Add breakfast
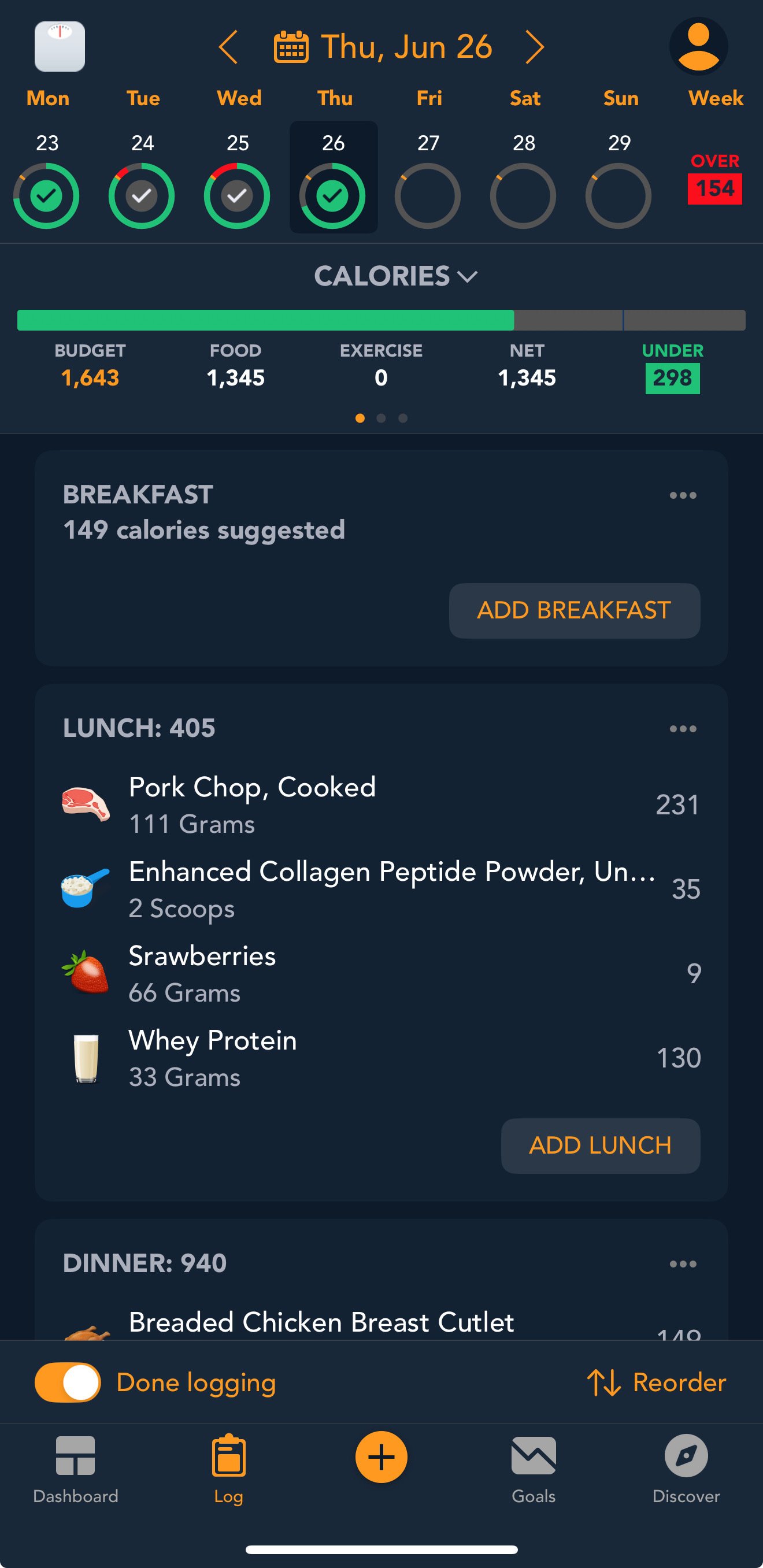The height and width of the screenshot is (1568, 763). coord(574,610)
